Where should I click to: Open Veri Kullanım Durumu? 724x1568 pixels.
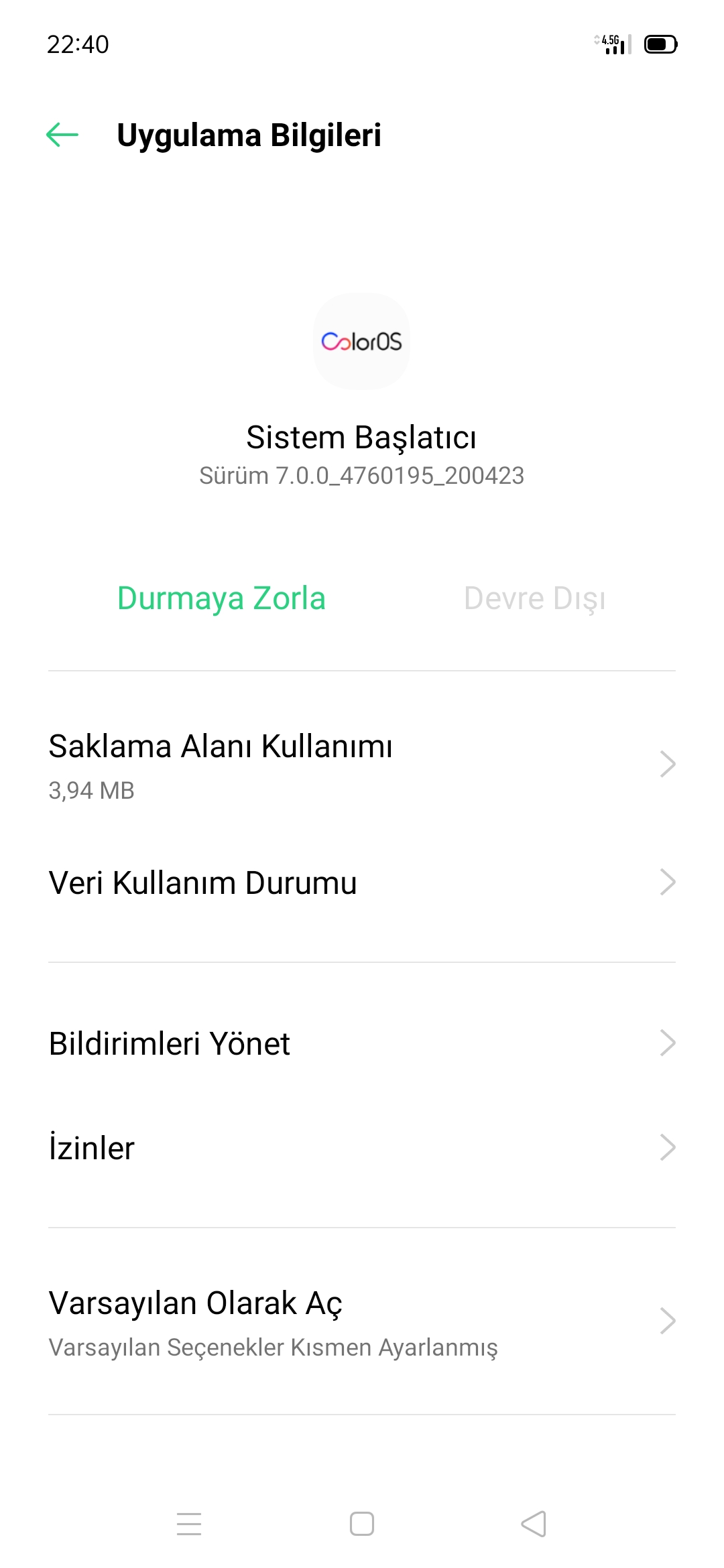362,883
